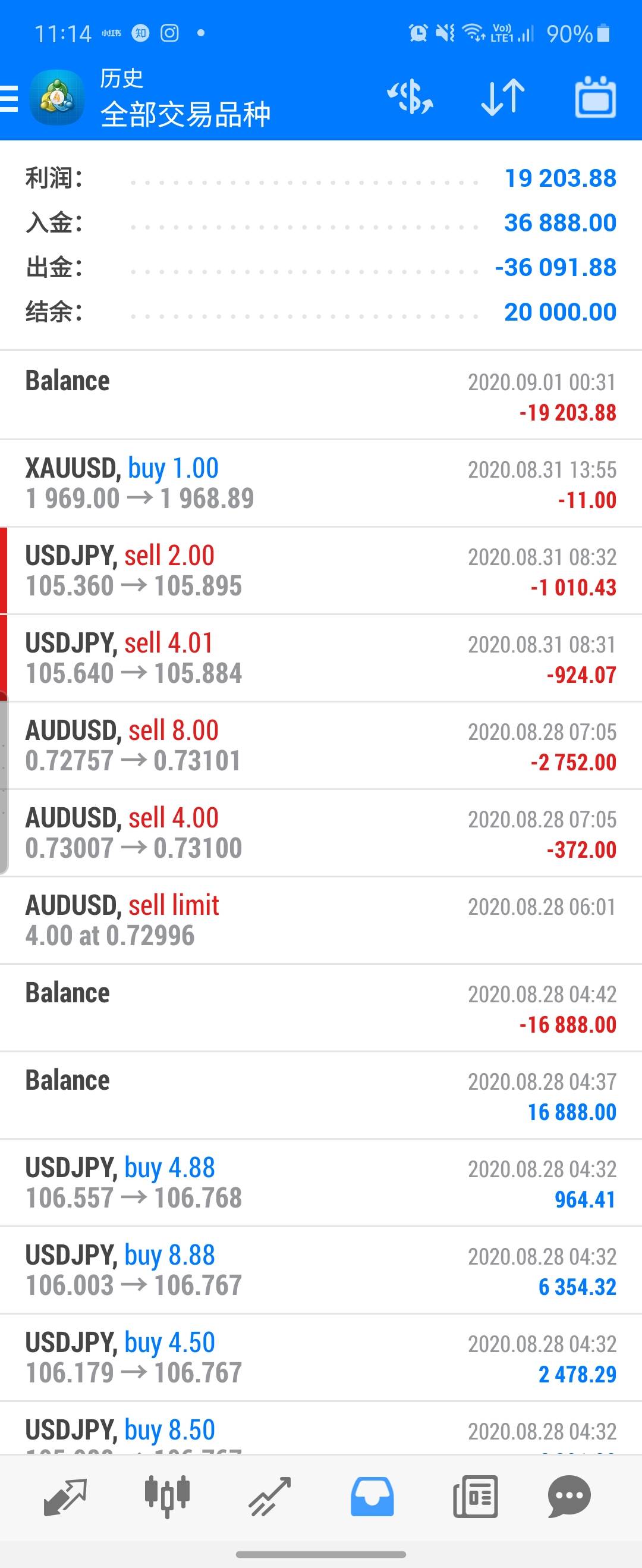Open the USDJPY sell 4.01 trade
This screenshot has height=1568, width=642.
pos(320,658)
